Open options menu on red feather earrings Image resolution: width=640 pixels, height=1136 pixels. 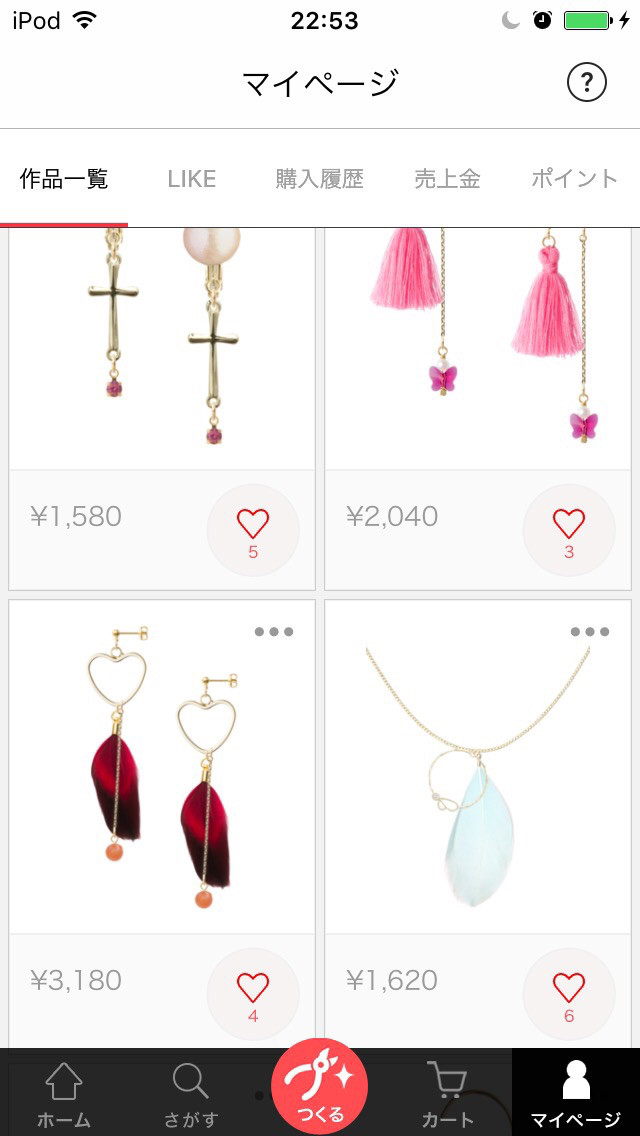[x=274, y=632]
